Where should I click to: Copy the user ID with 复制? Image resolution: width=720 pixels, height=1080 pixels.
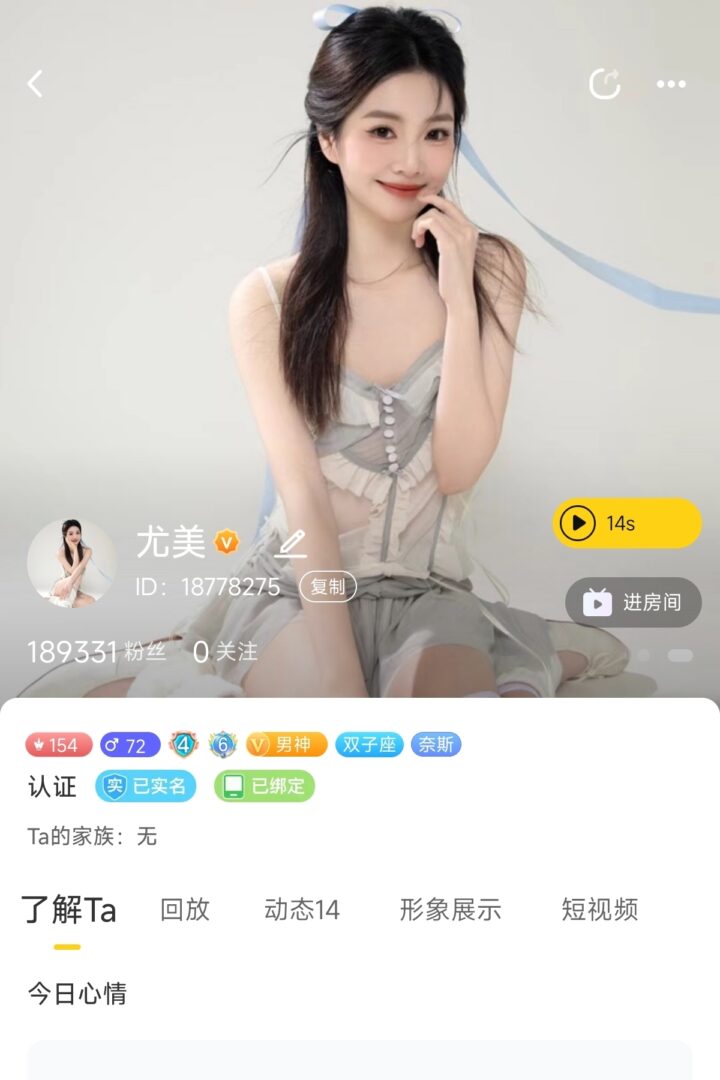[327, 587]
